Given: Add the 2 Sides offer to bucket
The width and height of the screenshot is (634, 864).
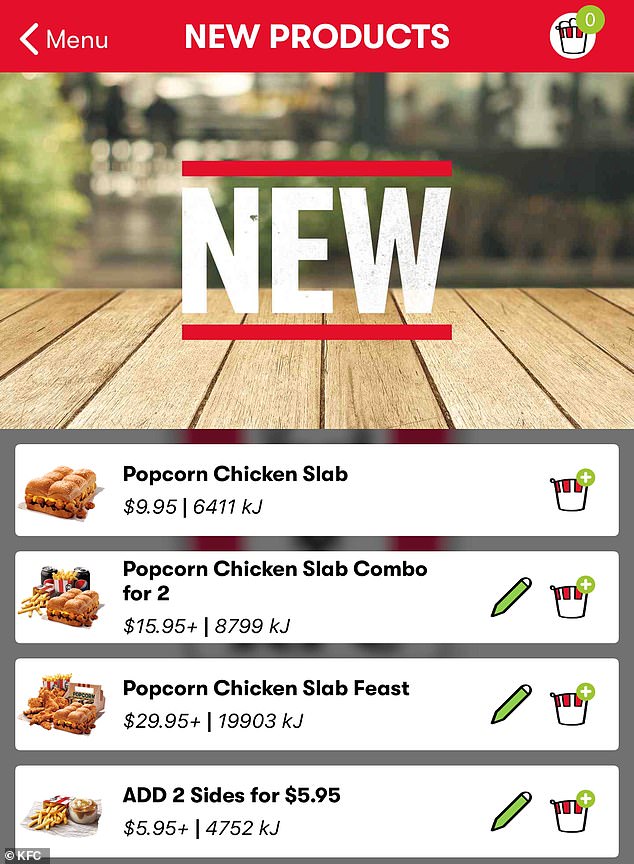Looking at the screenshot, I should pos(570,811).
